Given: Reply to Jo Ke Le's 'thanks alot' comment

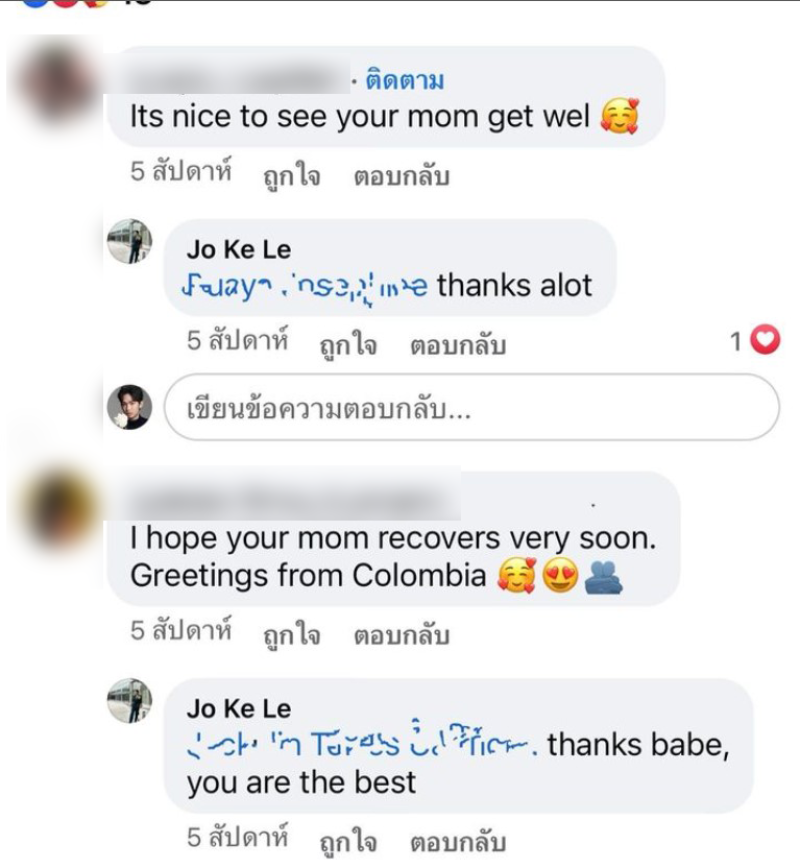Looking at the screenshot, I should coord(457,346).
